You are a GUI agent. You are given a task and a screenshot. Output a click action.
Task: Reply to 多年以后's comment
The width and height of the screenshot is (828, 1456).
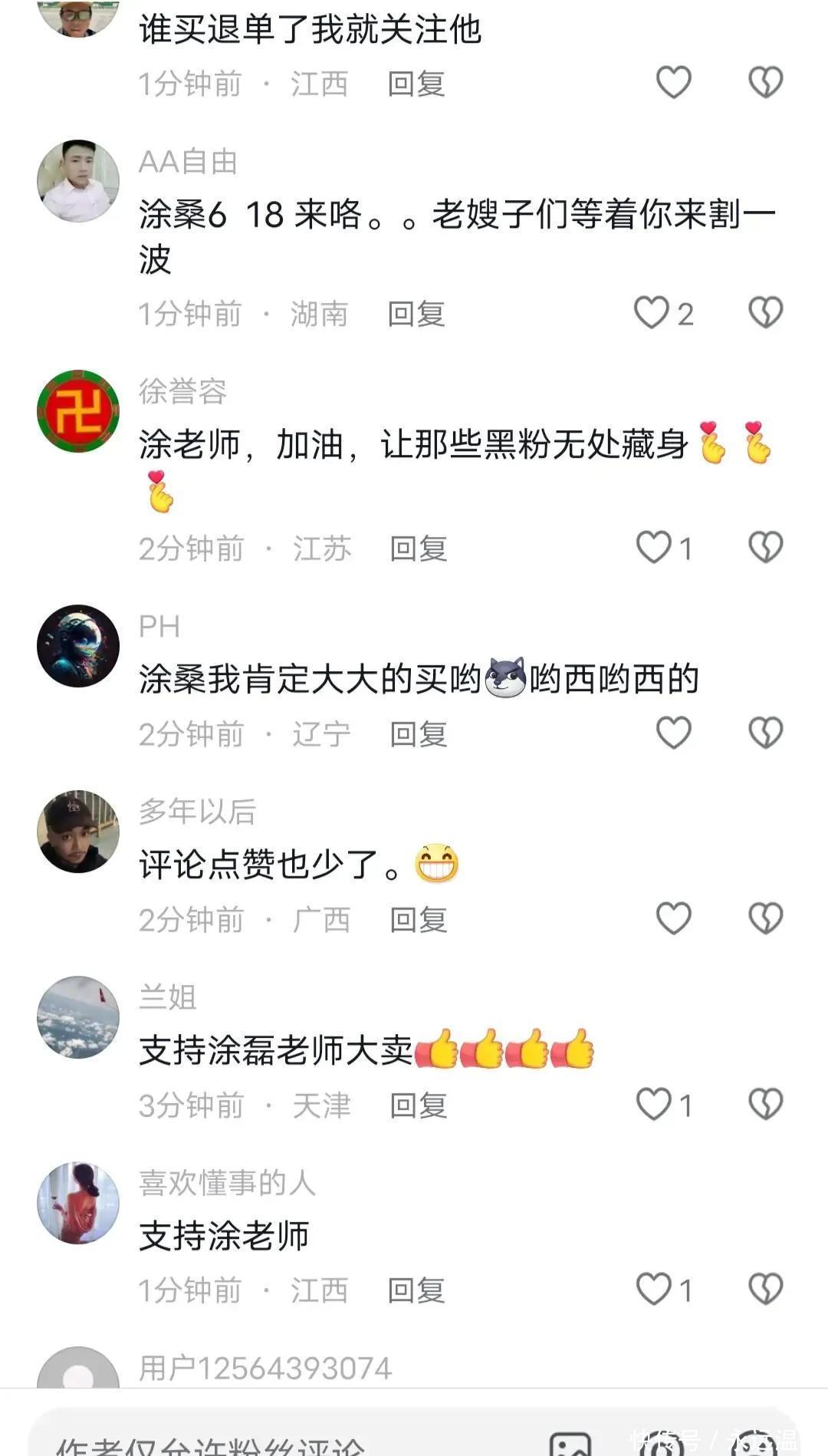click(x=418, y=920)
